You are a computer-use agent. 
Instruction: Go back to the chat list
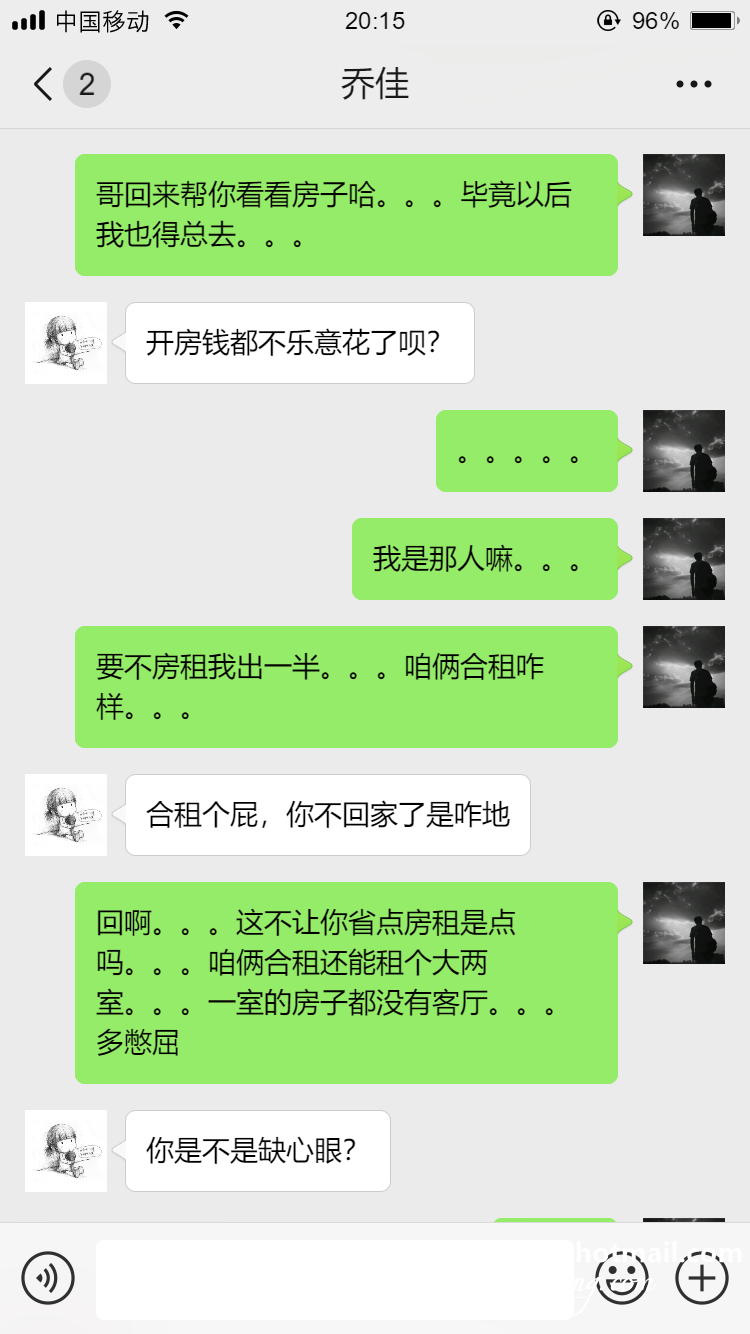click(x=44, y=84)
